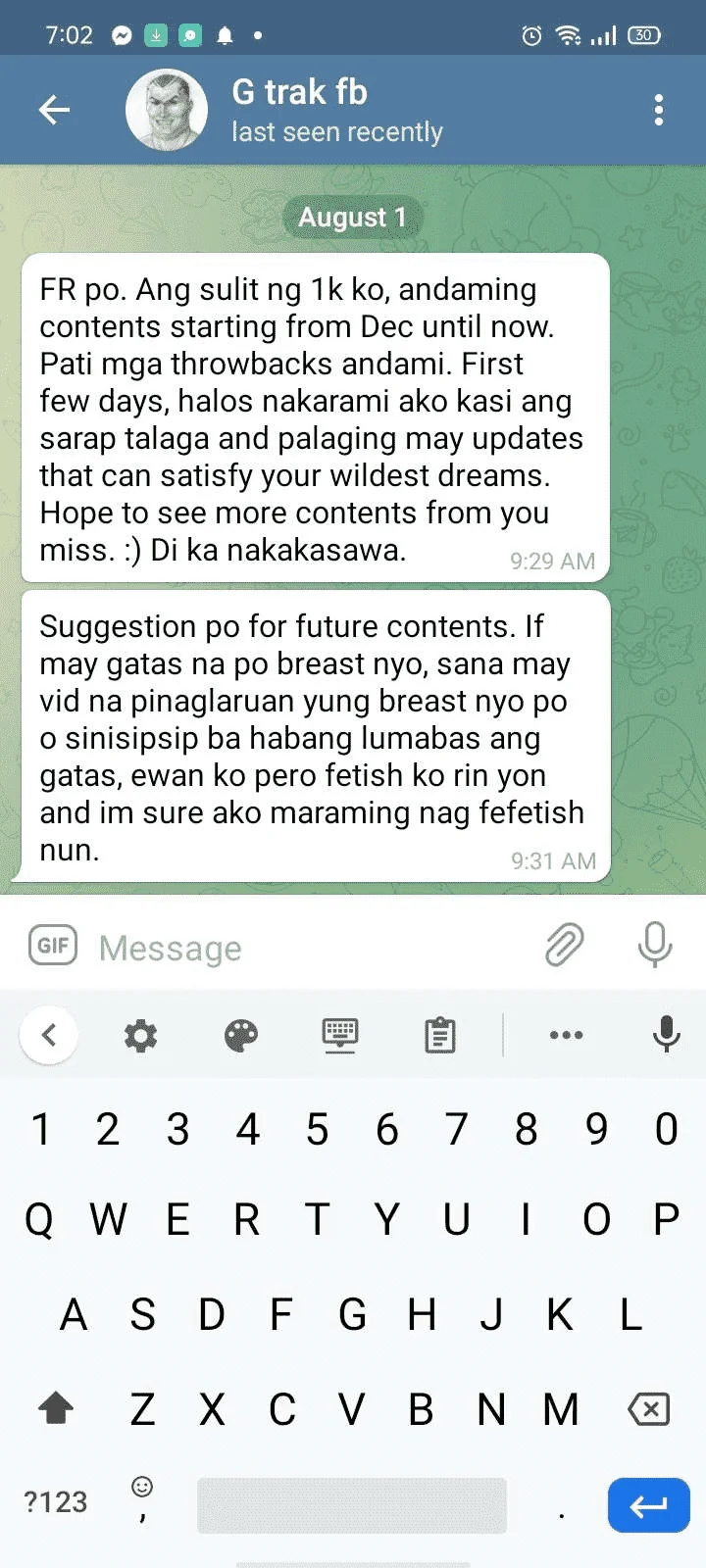Open the keyboard layout options icon
The image size is (706, 1568).
click(340, 1035)
